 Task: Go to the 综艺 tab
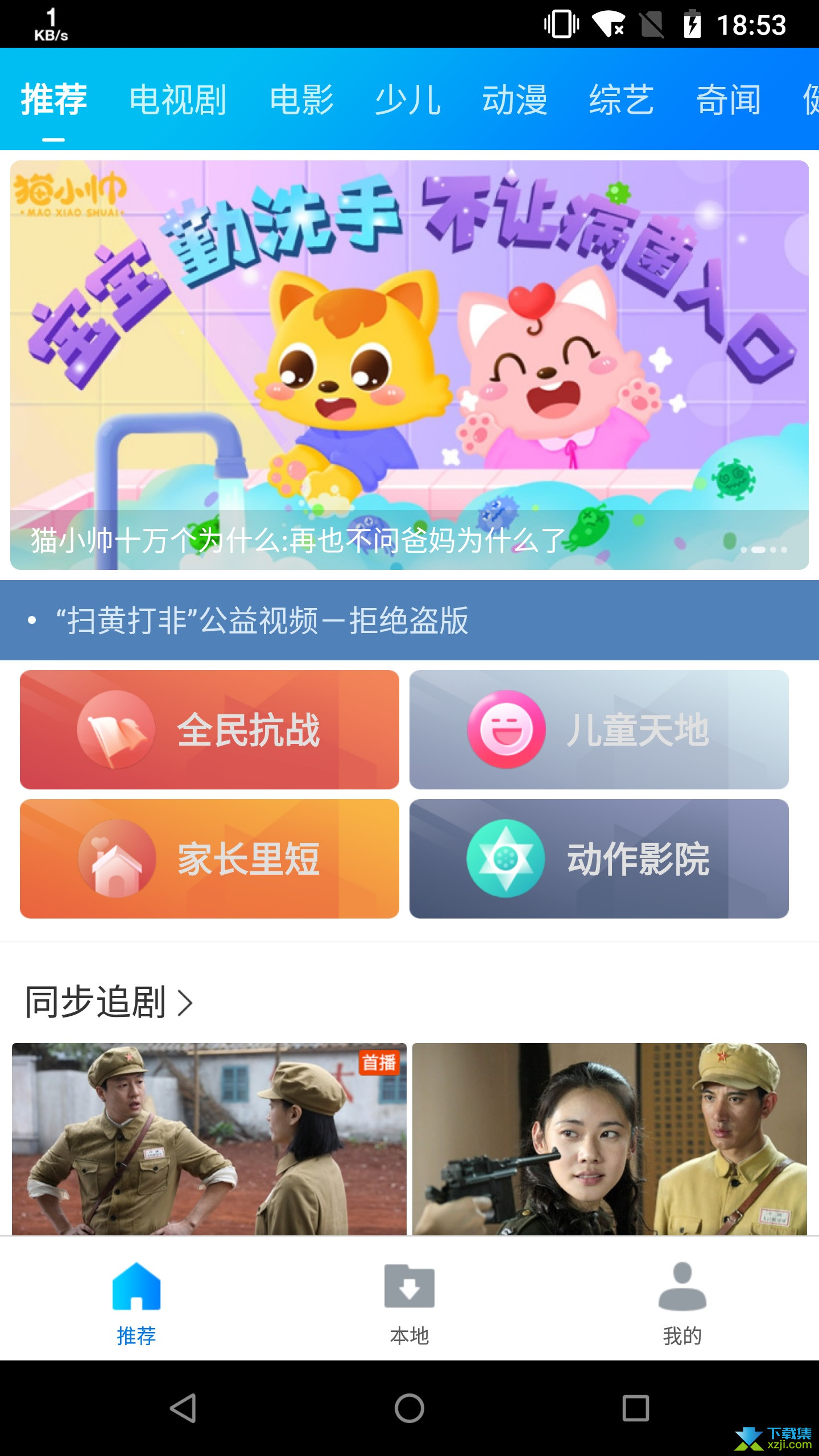pyautogui.click(x=621, y=100)
